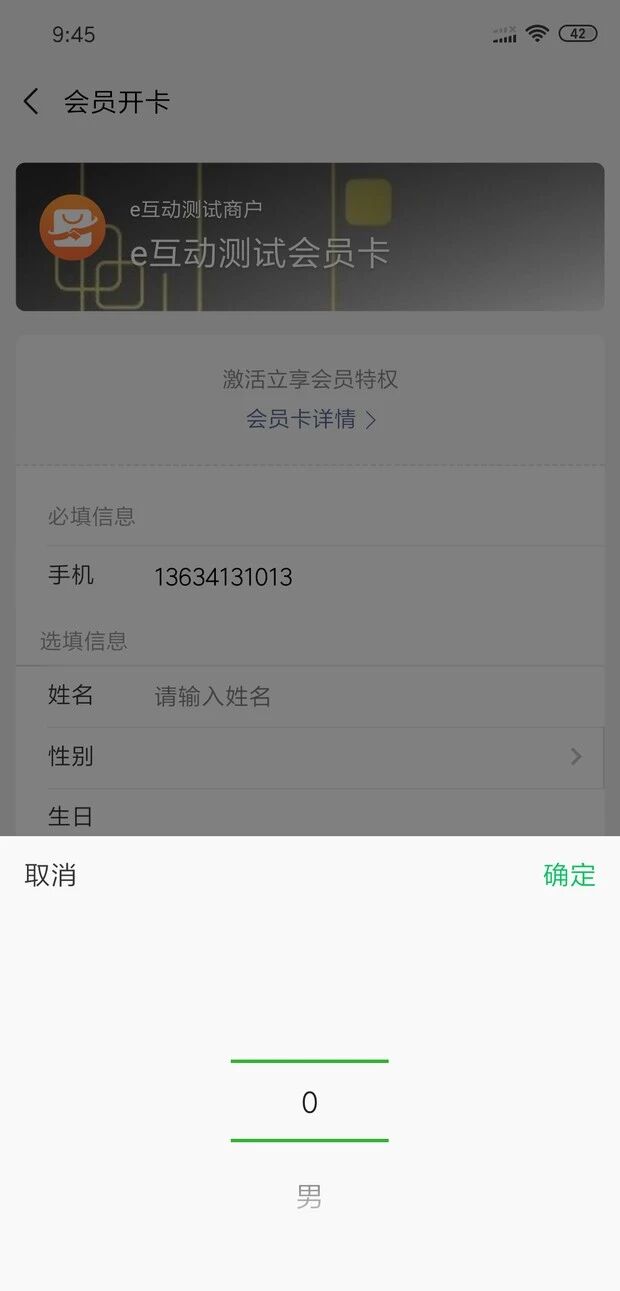Tap 取消 to cancel the picker
620x1291 pixels.
coord(51,875)
